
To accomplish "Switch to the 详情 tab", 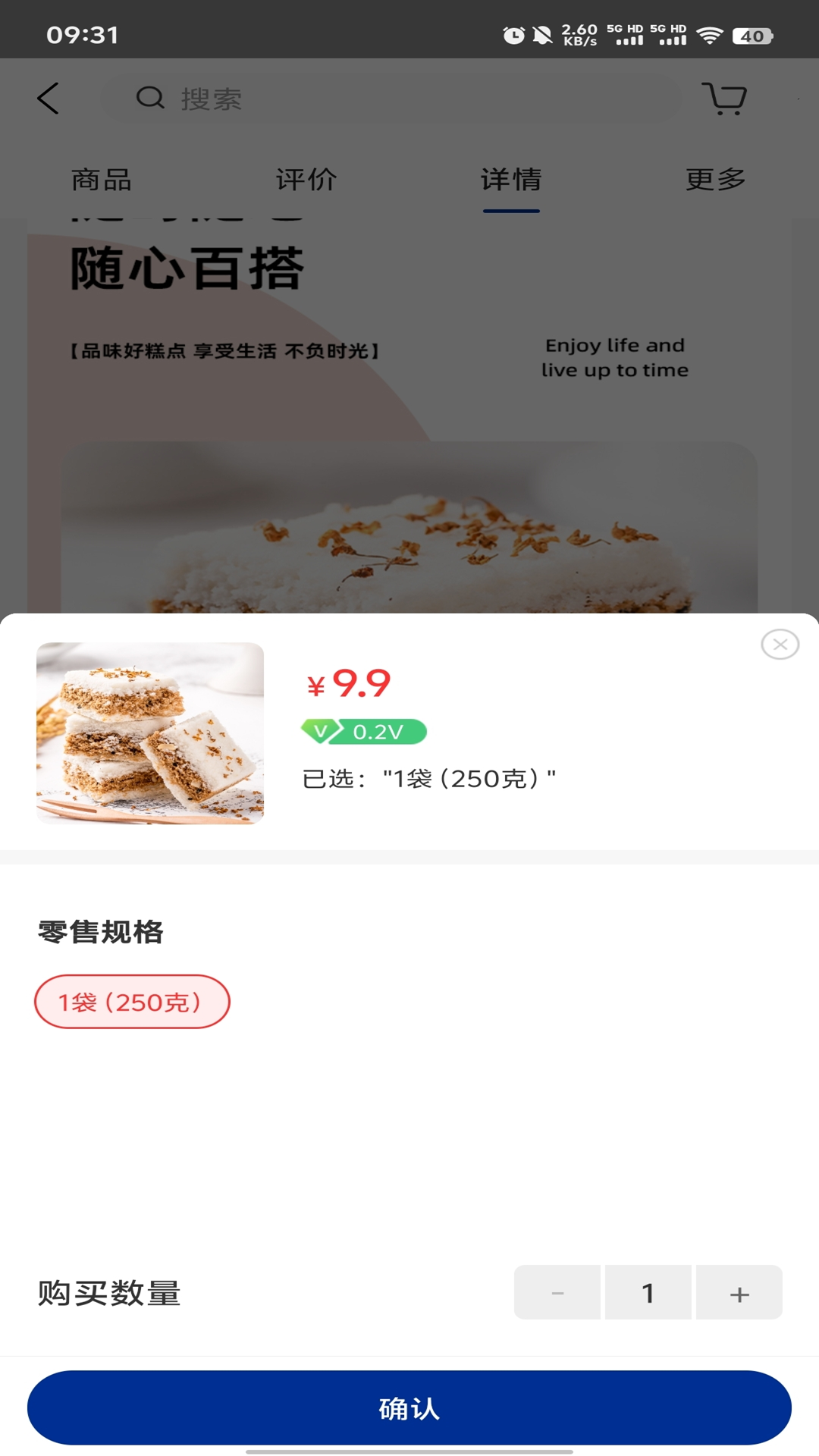I will pyautogui.click(x=511, y=180).
